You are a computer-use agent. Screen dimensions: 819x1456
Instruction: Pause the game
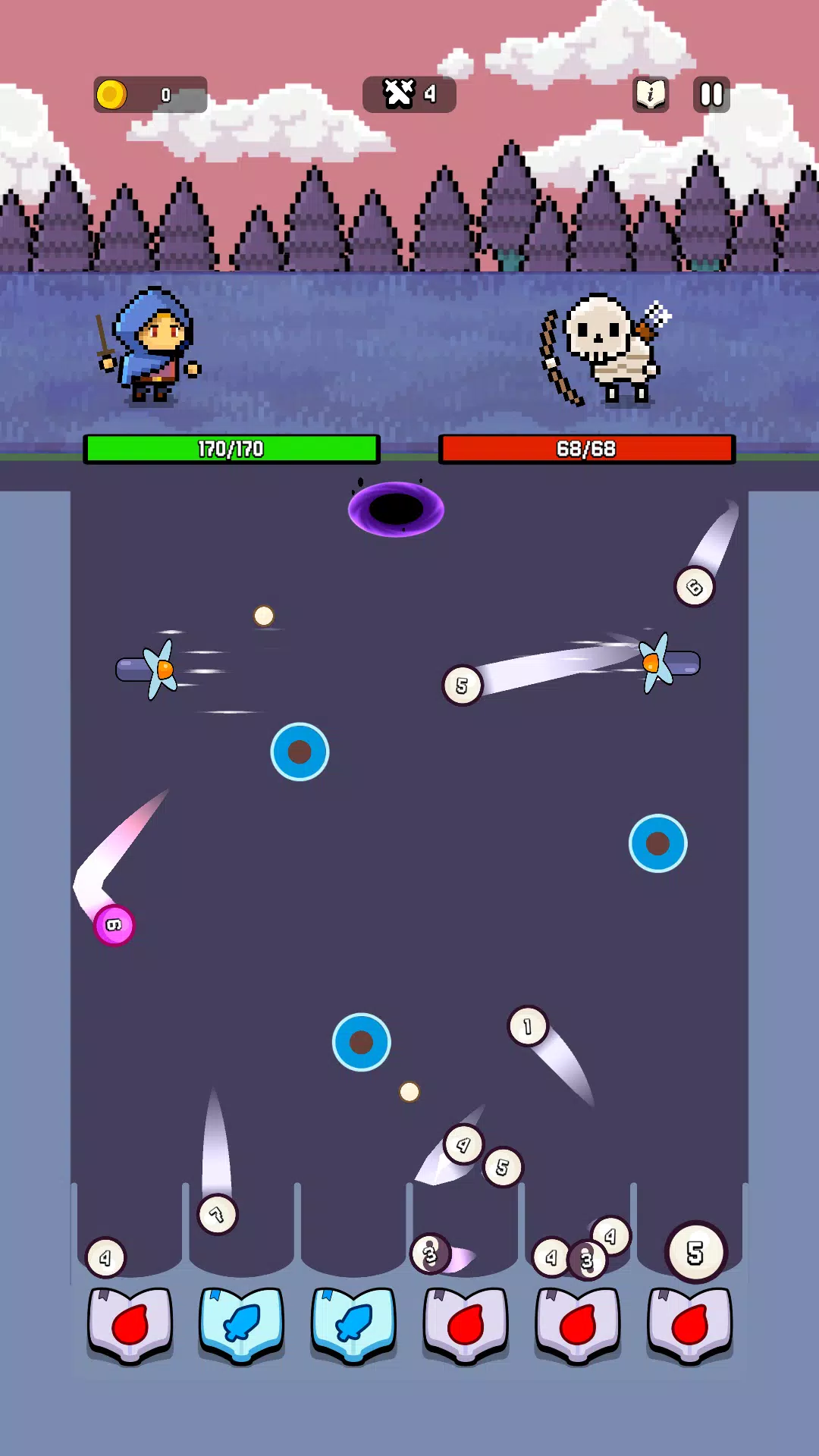[x=711, y=95]
